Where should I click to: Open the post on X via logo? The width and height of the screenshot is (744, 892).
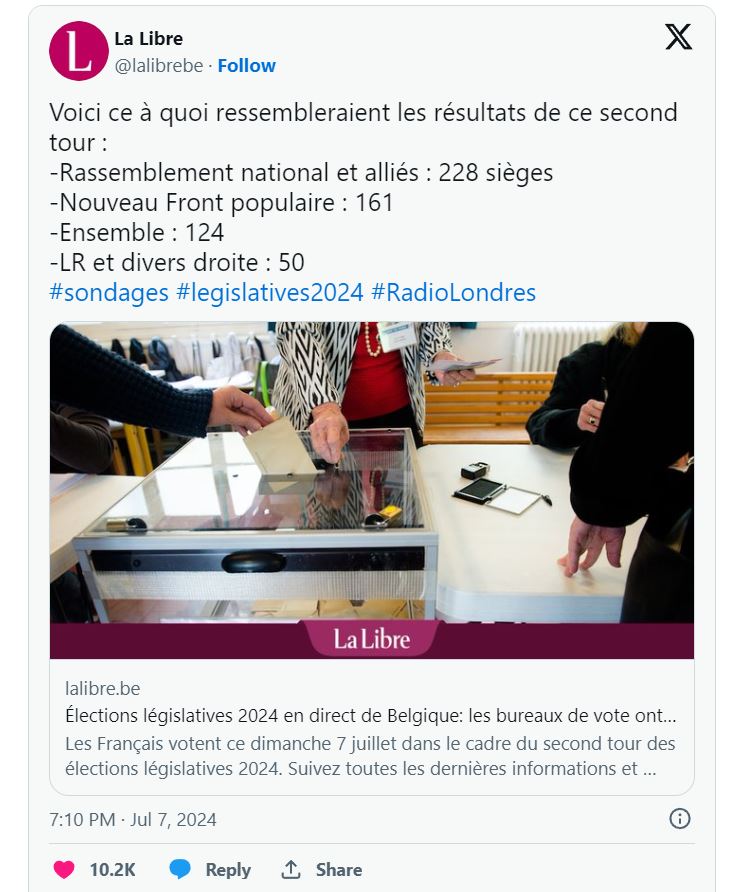click(678, 38)
